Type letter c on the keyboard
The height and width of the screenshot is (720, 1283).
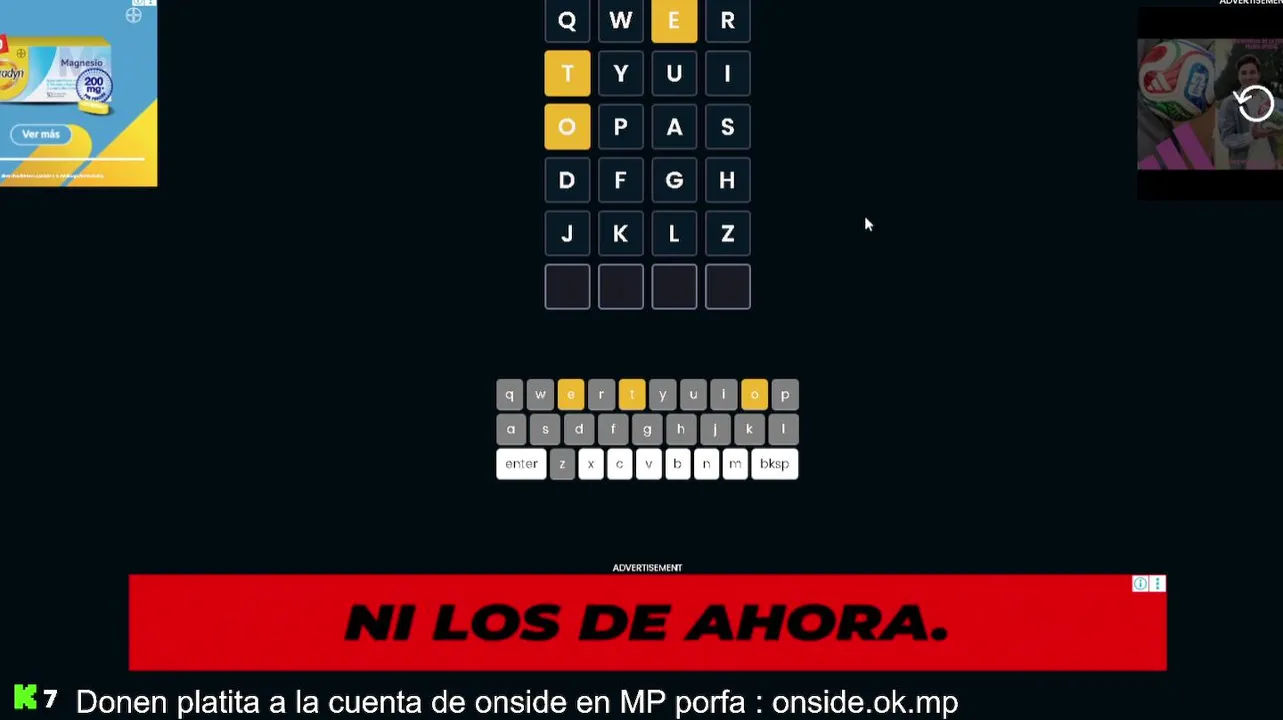tap(620, 464)
